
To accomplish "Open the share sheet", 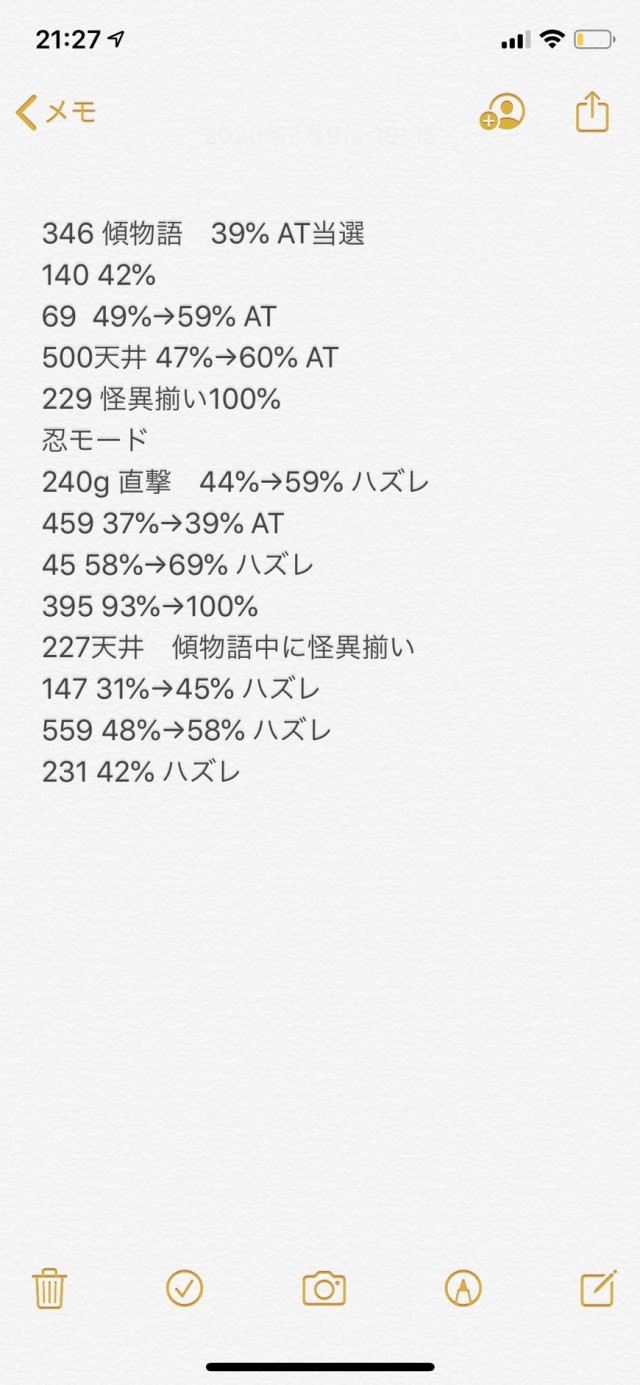I will pos(592,111).
